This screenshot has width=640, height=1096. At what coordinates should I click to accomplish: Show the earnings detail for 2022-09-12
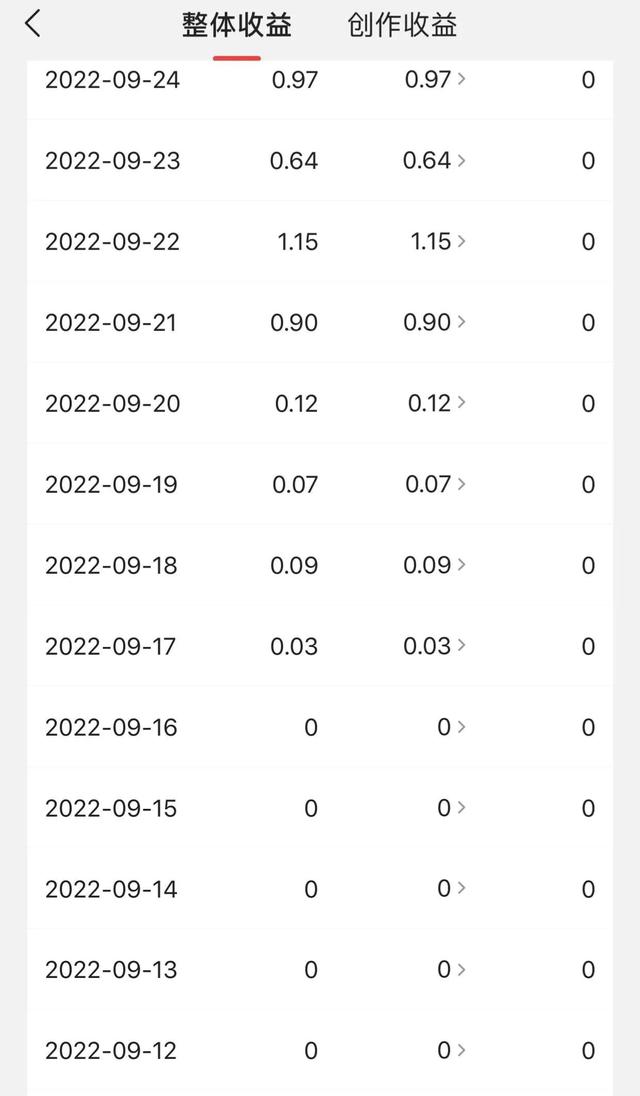click(x=452, y=1051)
